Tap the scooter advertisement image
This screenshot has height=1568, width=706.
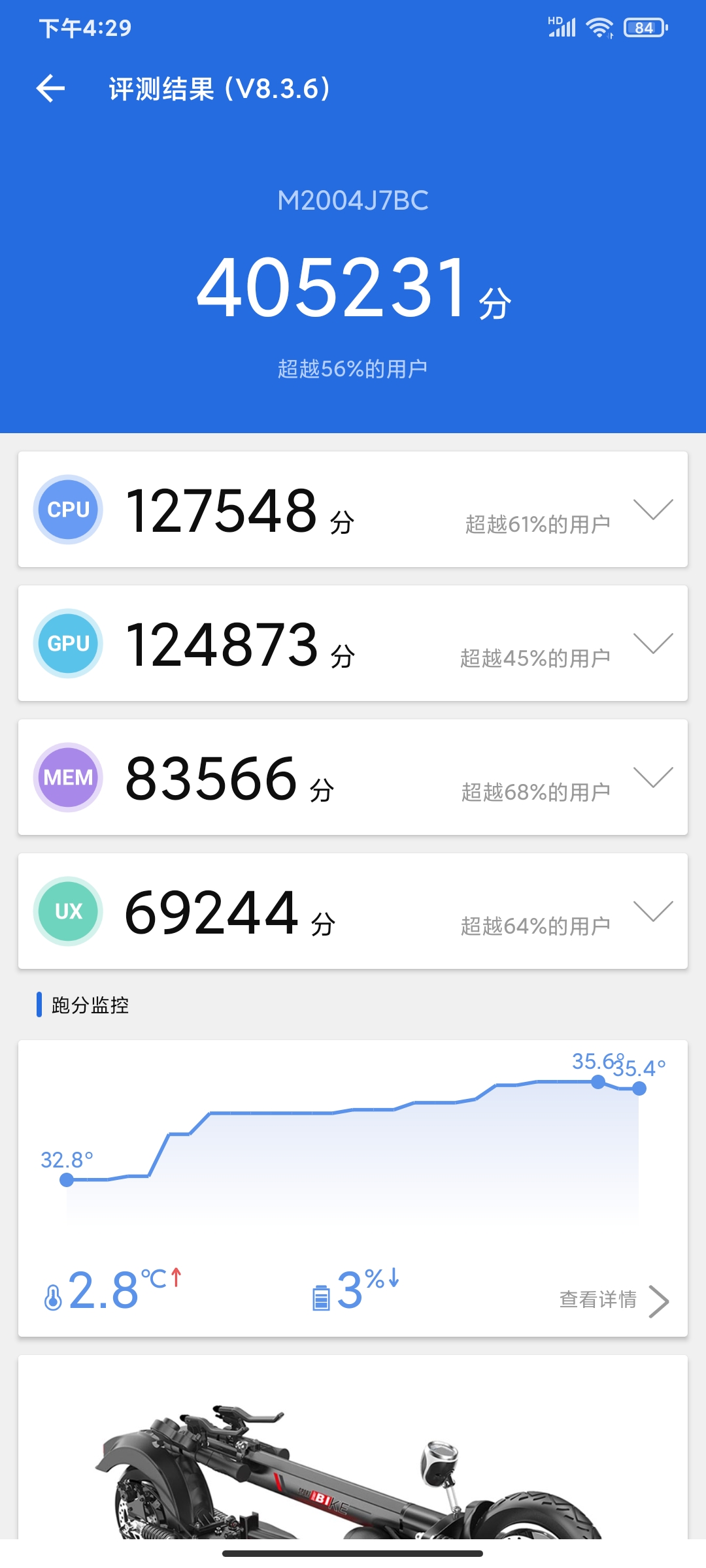click(x=353, y=1470)
